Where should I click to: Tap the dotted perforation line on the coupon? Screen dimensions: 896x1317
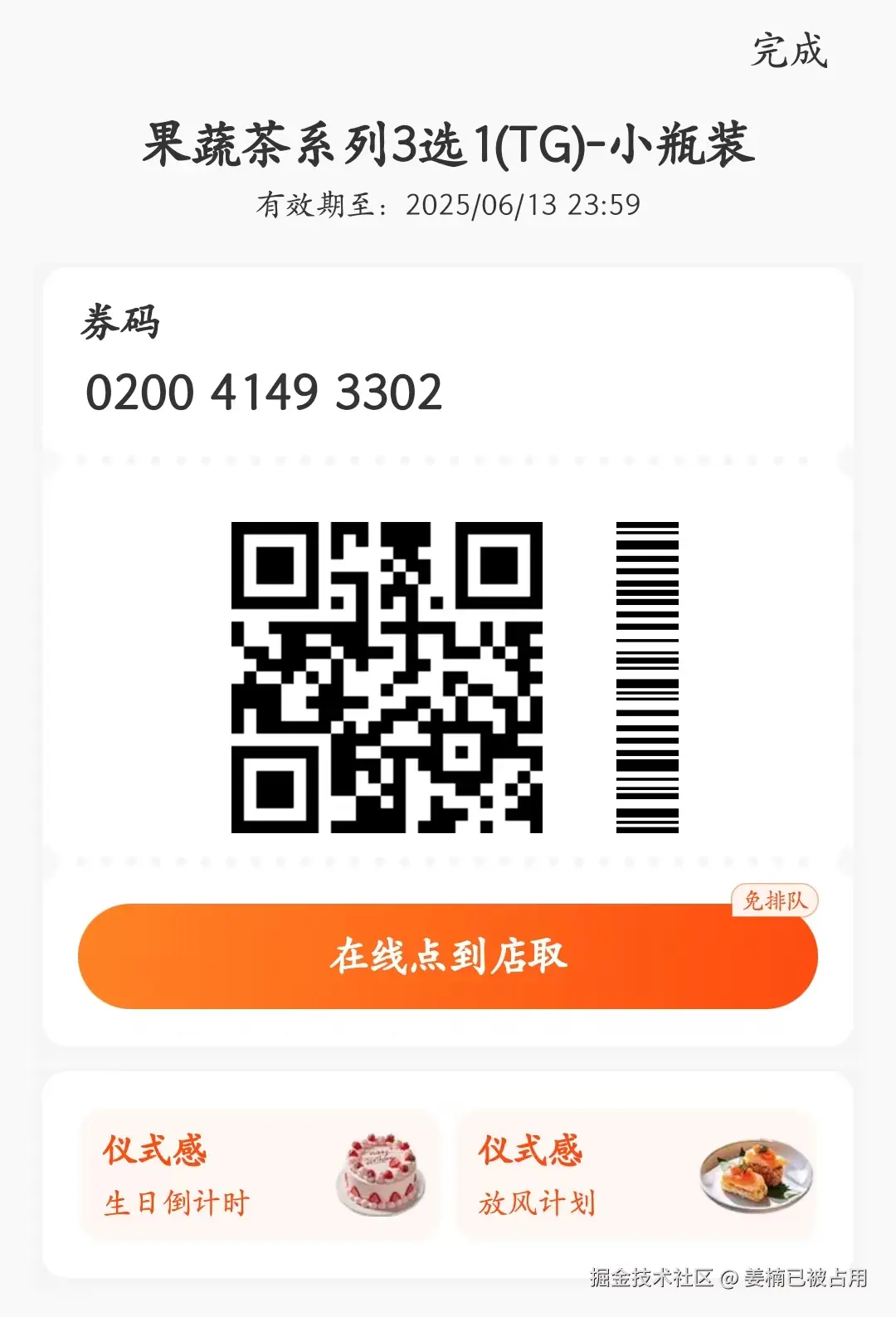coord(448,457)
